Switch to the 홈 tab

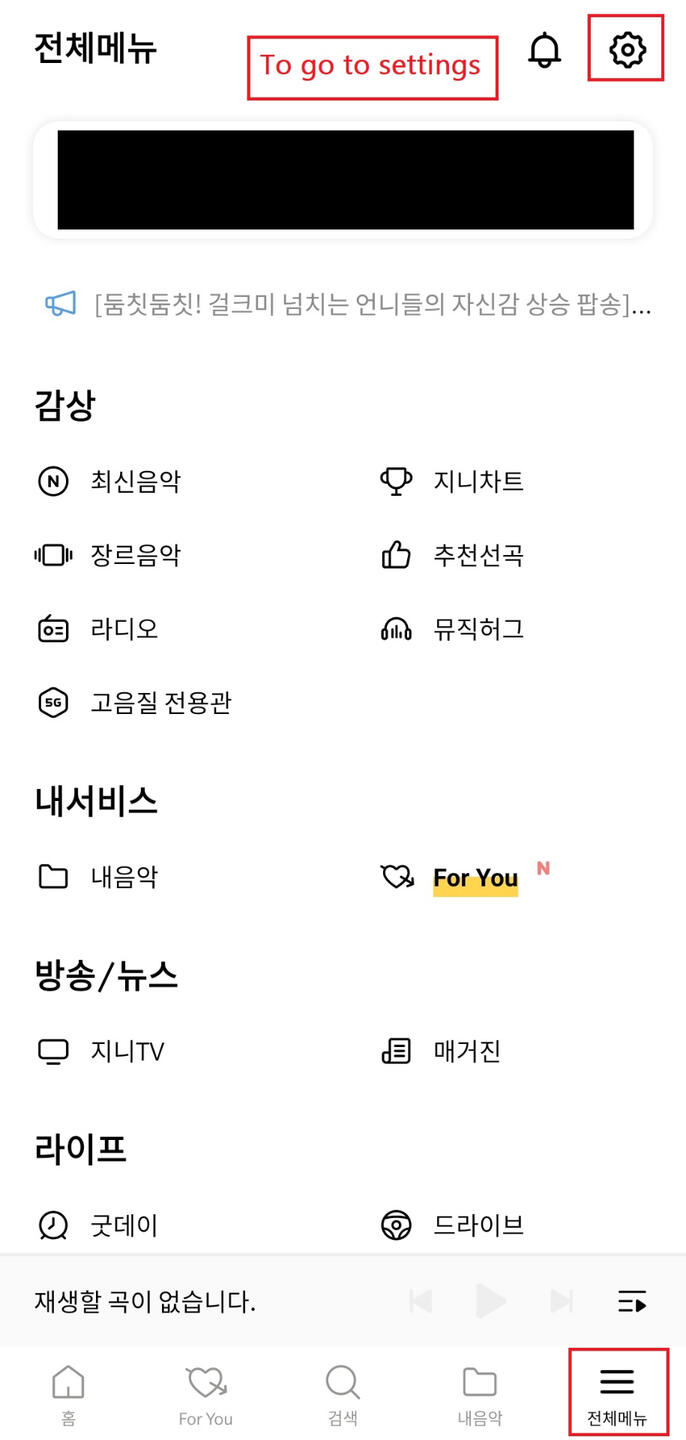coord(68,1394)
